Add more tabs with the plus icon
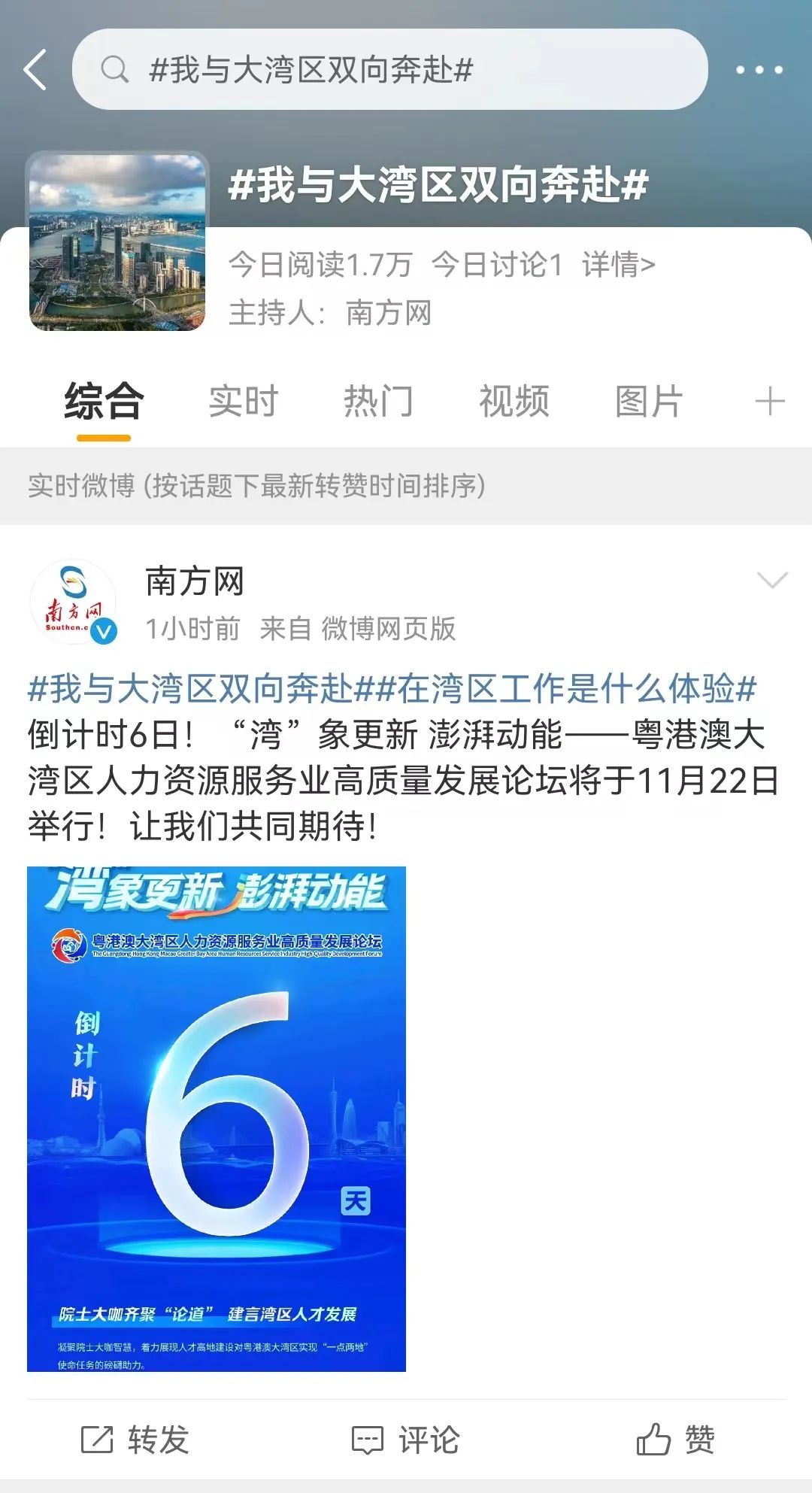Screen dimensions: 812x1493 coord(769,401)
